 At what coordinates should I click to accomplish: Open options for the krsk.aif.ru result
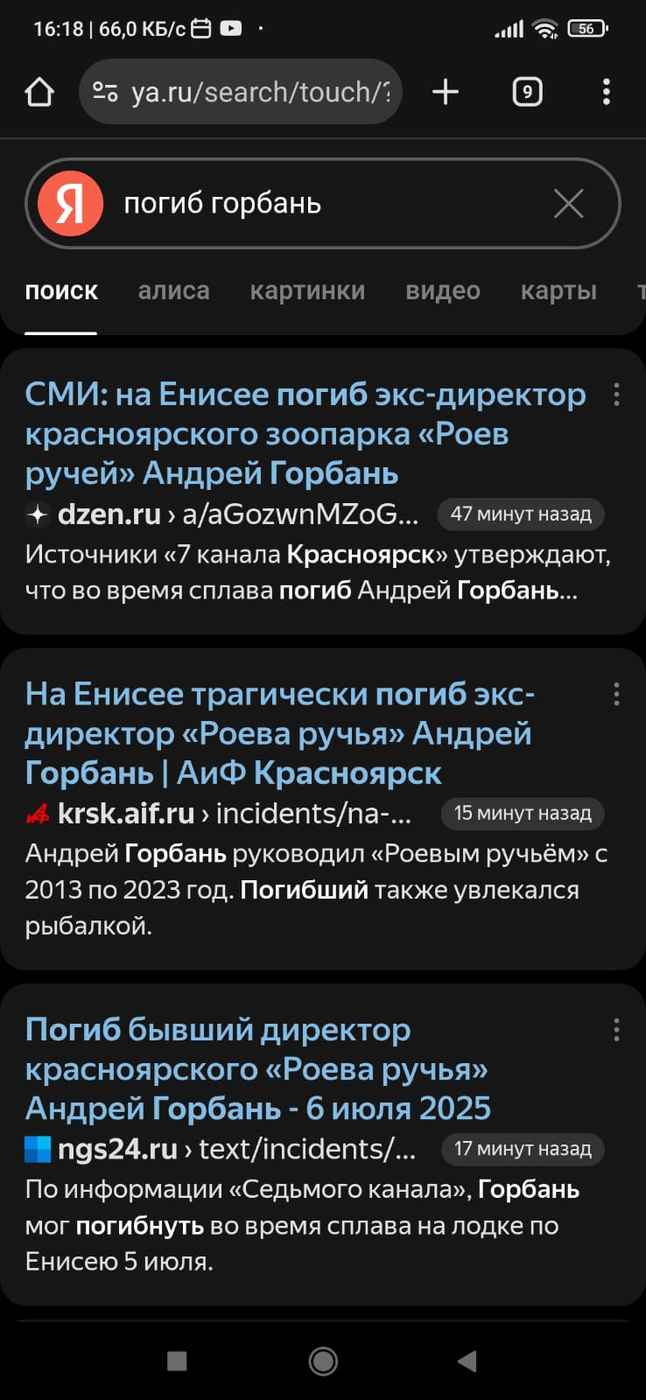coord(616,694)
